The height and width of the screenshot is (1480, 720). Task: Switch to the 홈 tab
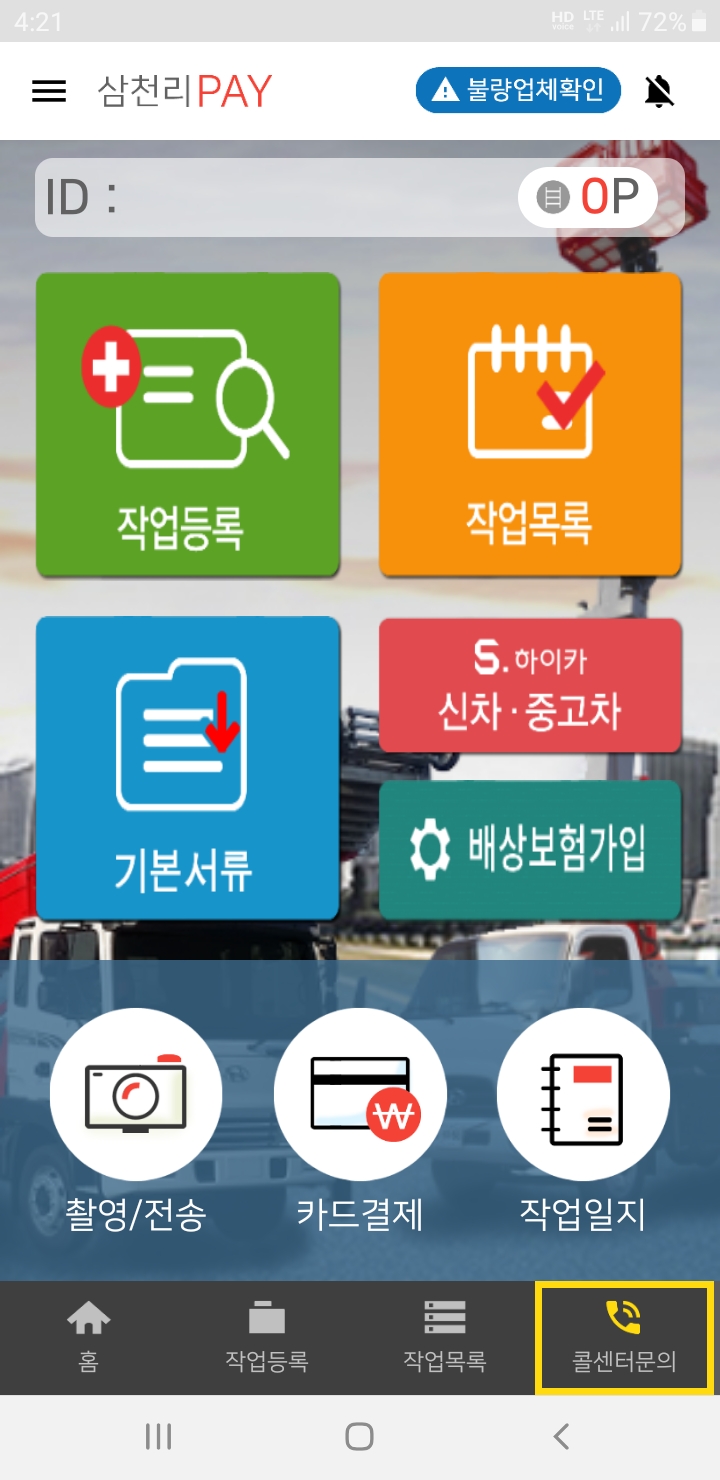(89, 1337)
